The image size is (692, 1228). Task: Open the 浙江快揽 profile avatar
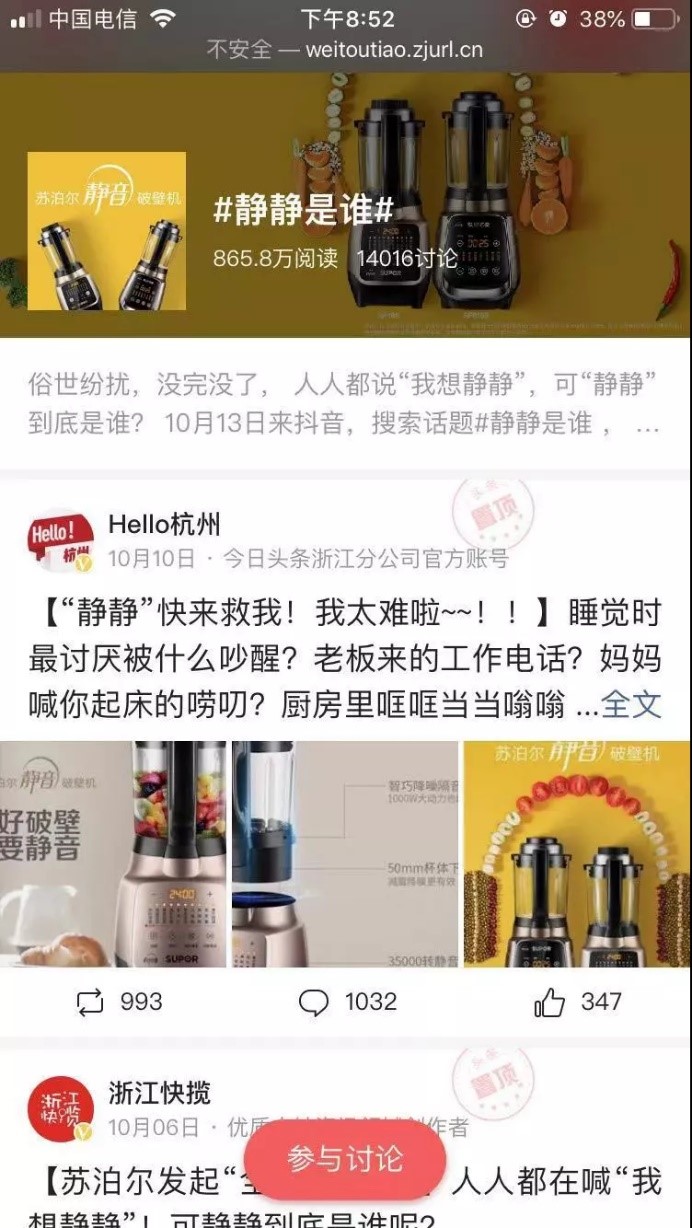tap(60, 1109)
